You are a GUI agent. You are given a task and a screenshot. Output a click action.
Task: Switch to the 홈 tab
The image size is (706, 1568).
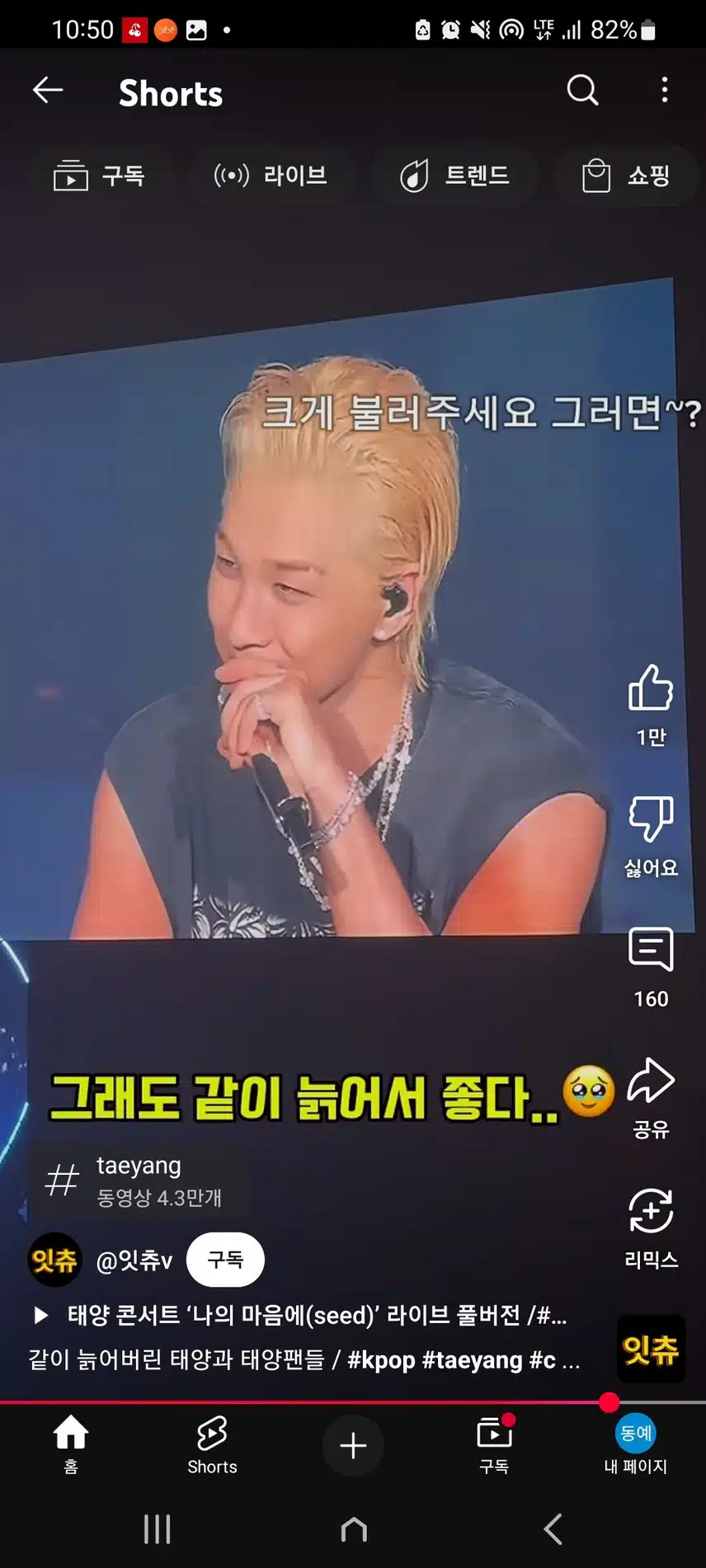coord(71,1444)
